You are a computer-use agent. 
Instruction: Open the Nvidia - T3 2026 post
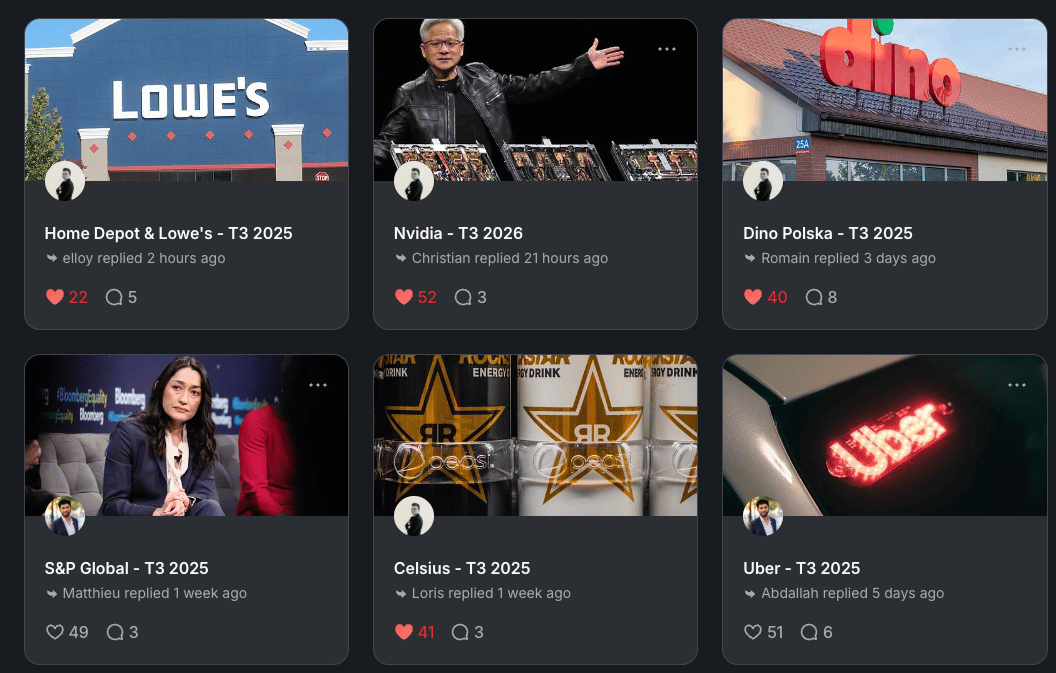[x=458, y=233]
